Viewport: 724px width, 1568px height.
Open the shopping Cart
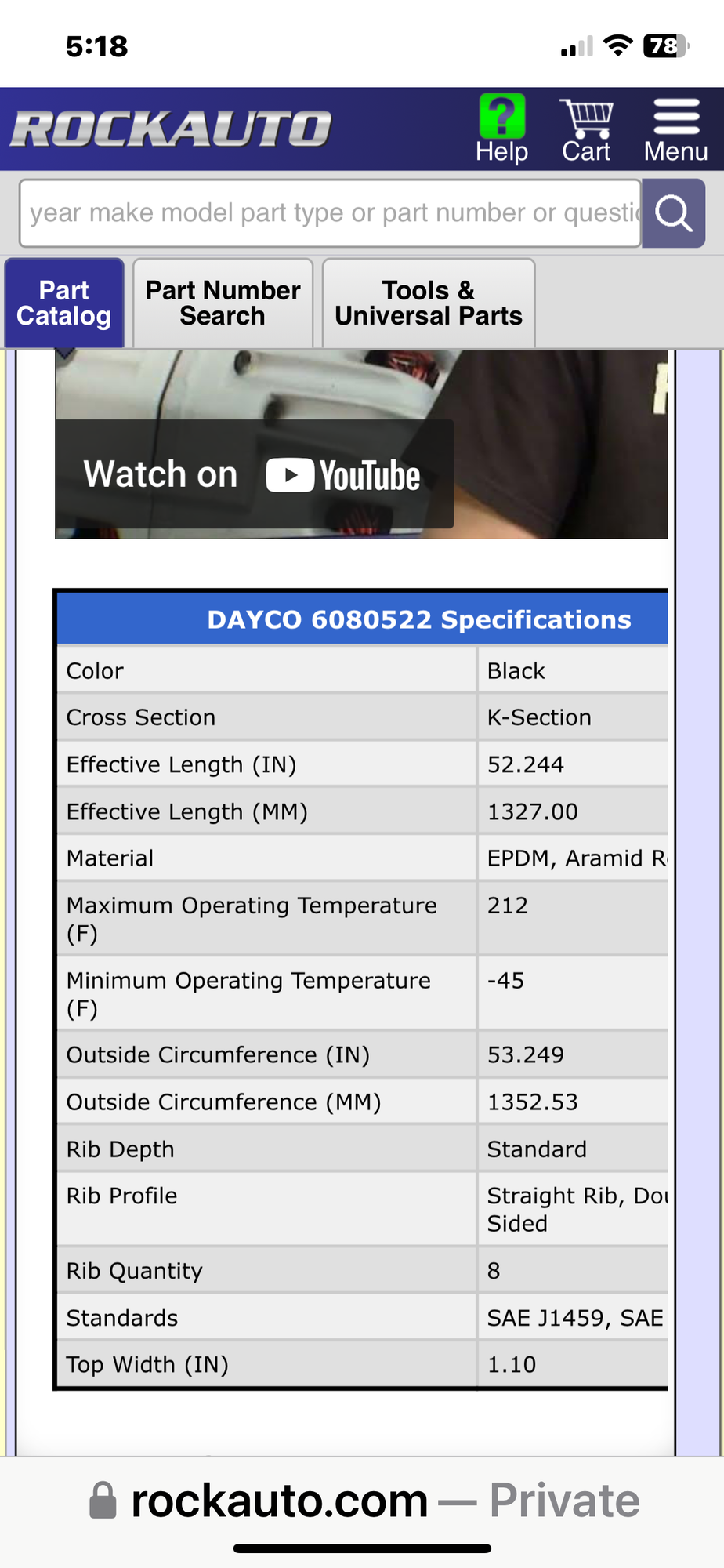click(x=585, y=129)
